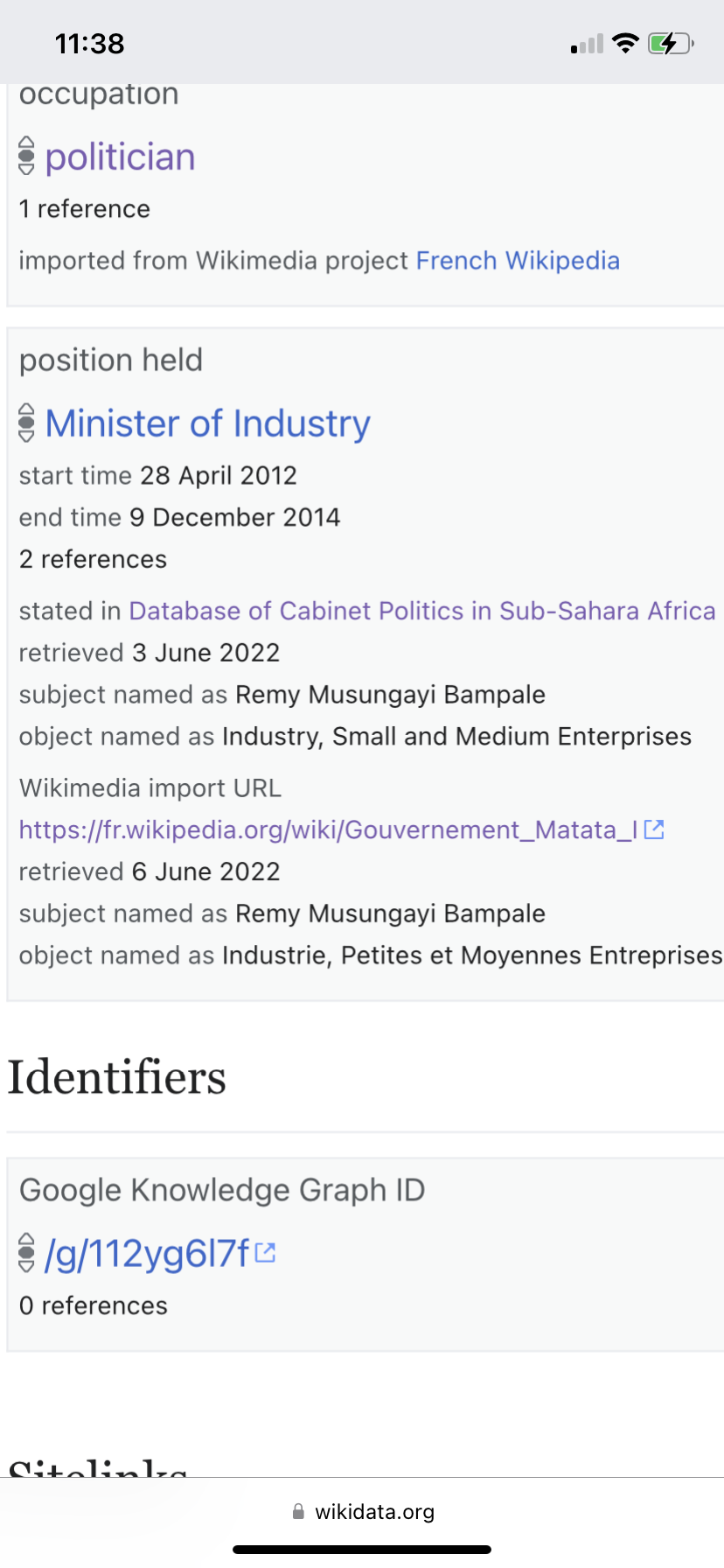Image resolution: width=724 pixels, height=1568 pixels.
Task: Open the politician occupation link
Action: coord(120,157)
